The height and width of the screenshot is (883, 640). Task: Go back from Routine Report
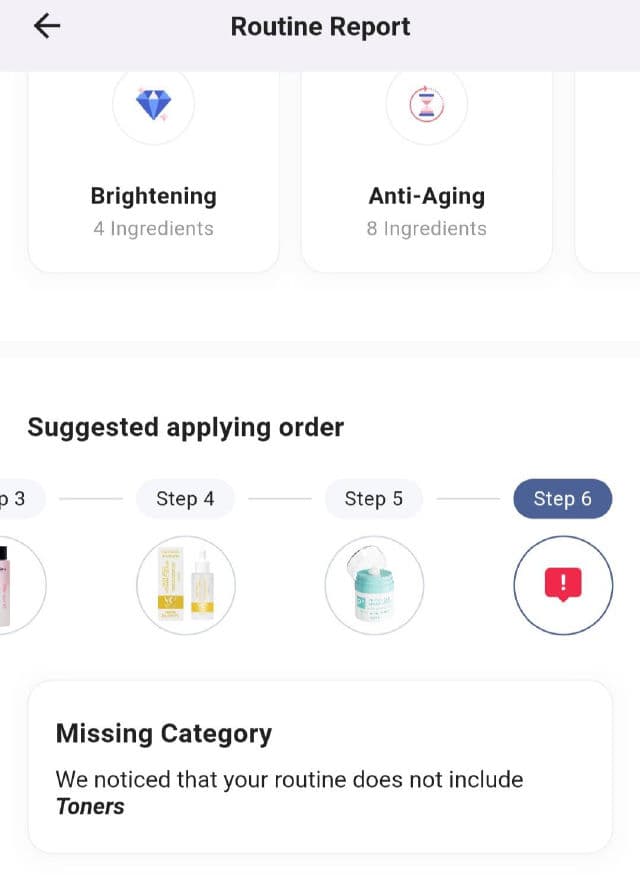coord(47,27)
